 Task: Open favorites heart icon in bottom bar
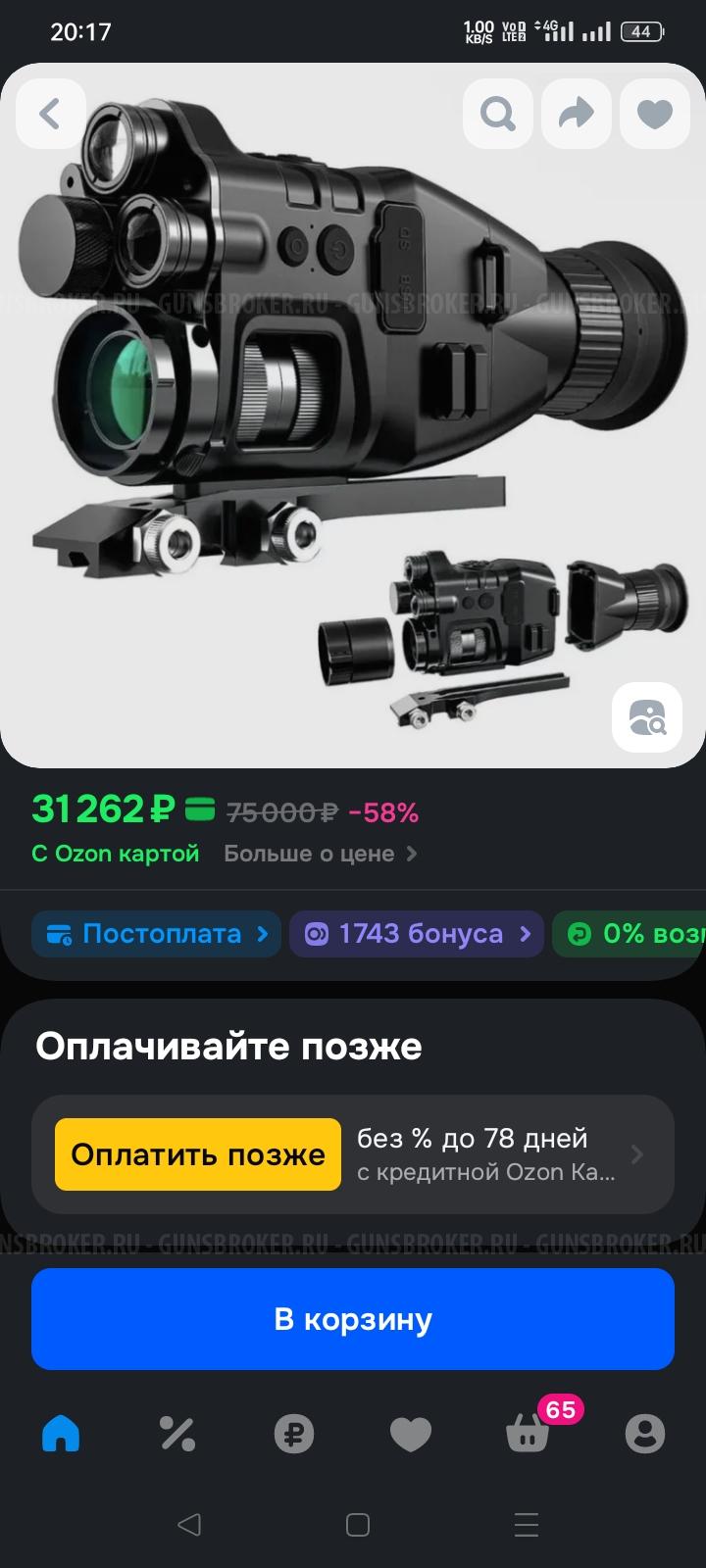[x=411, y=1434]
